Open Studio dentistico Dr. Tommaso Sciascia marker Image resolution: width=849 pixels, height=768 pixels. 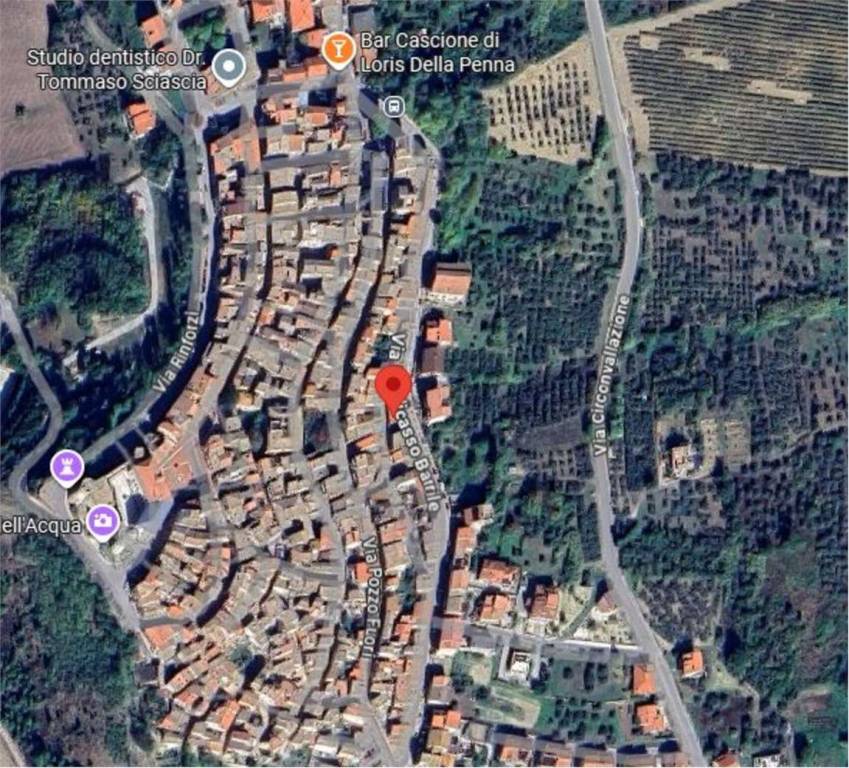(232, 67)
